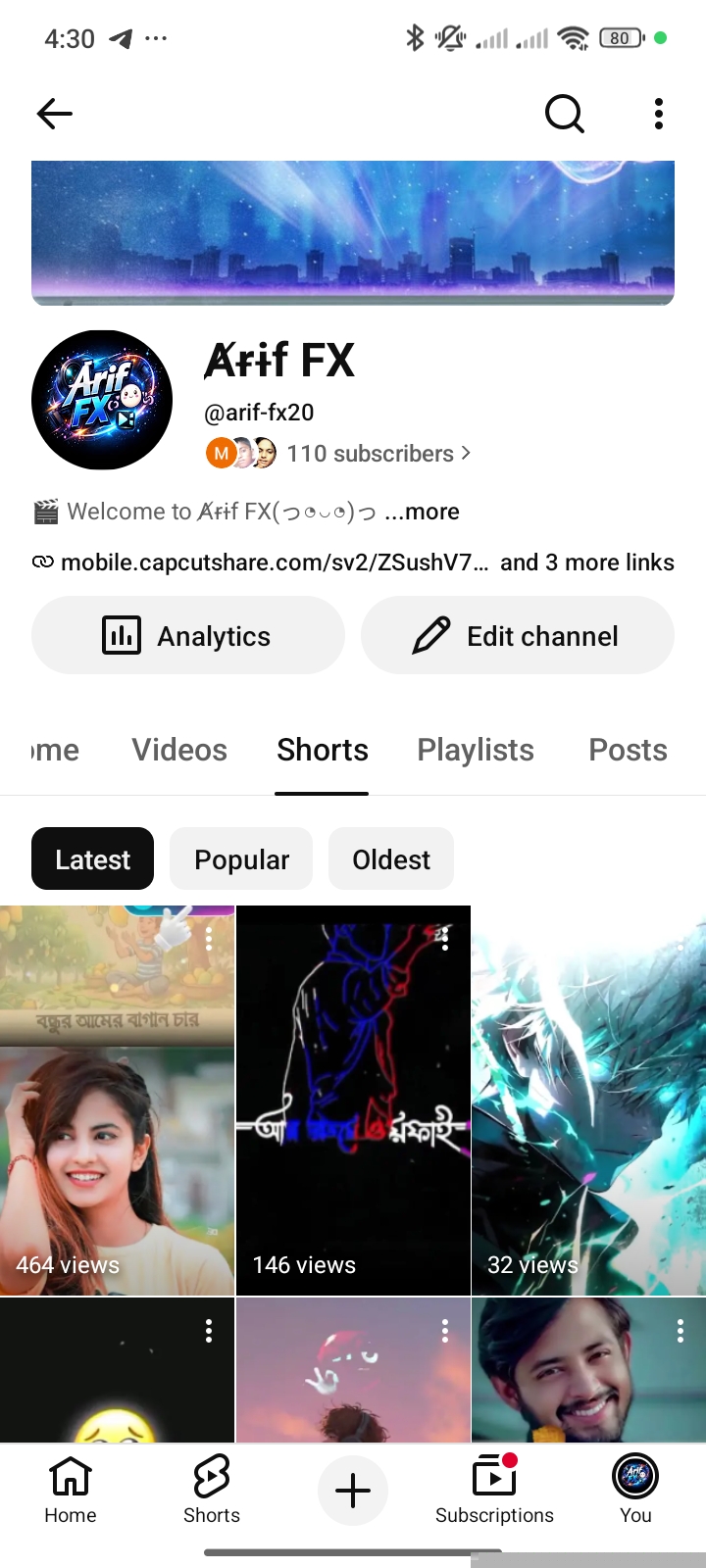
Task: Tap Edit channel button
Action: click(518, 635)
